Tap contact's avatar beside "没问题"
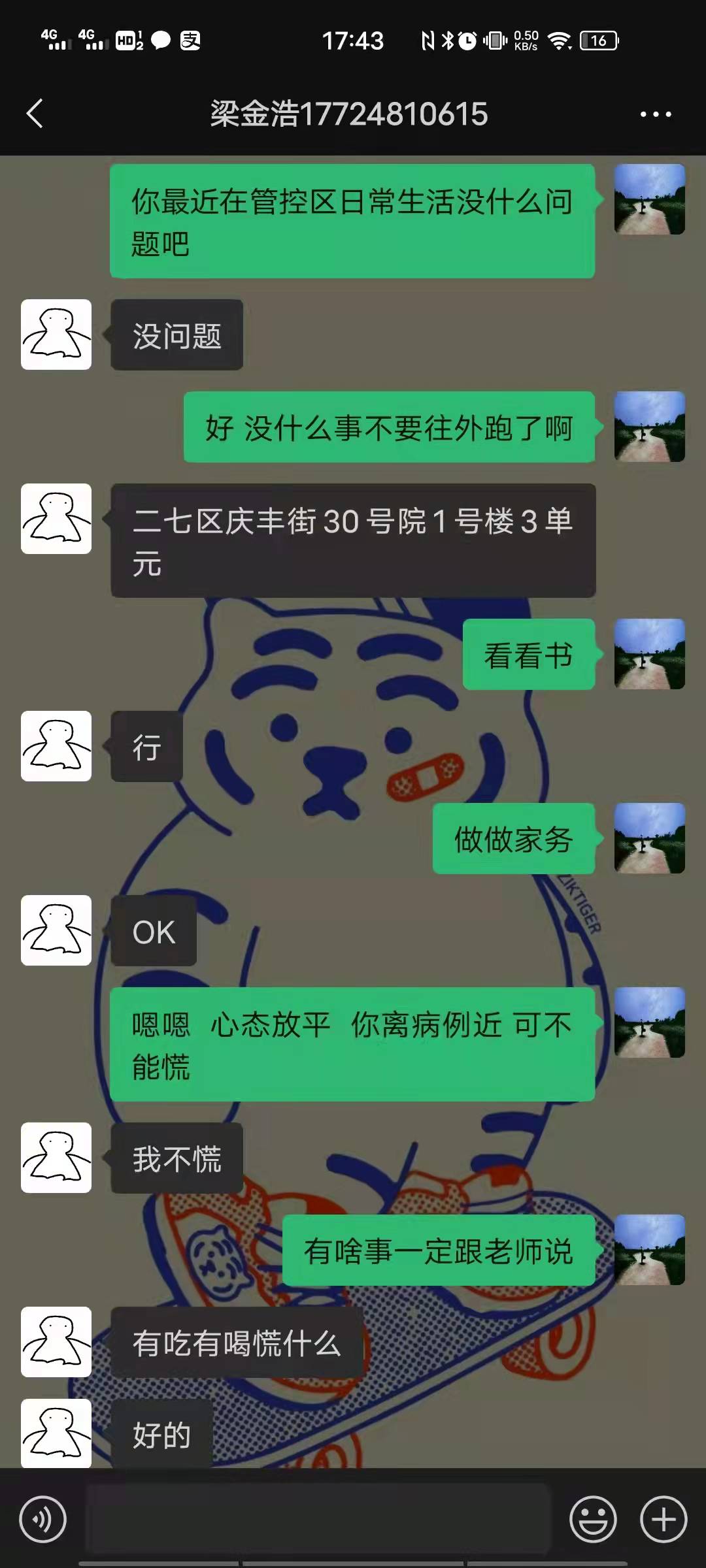 coord(56,335)
